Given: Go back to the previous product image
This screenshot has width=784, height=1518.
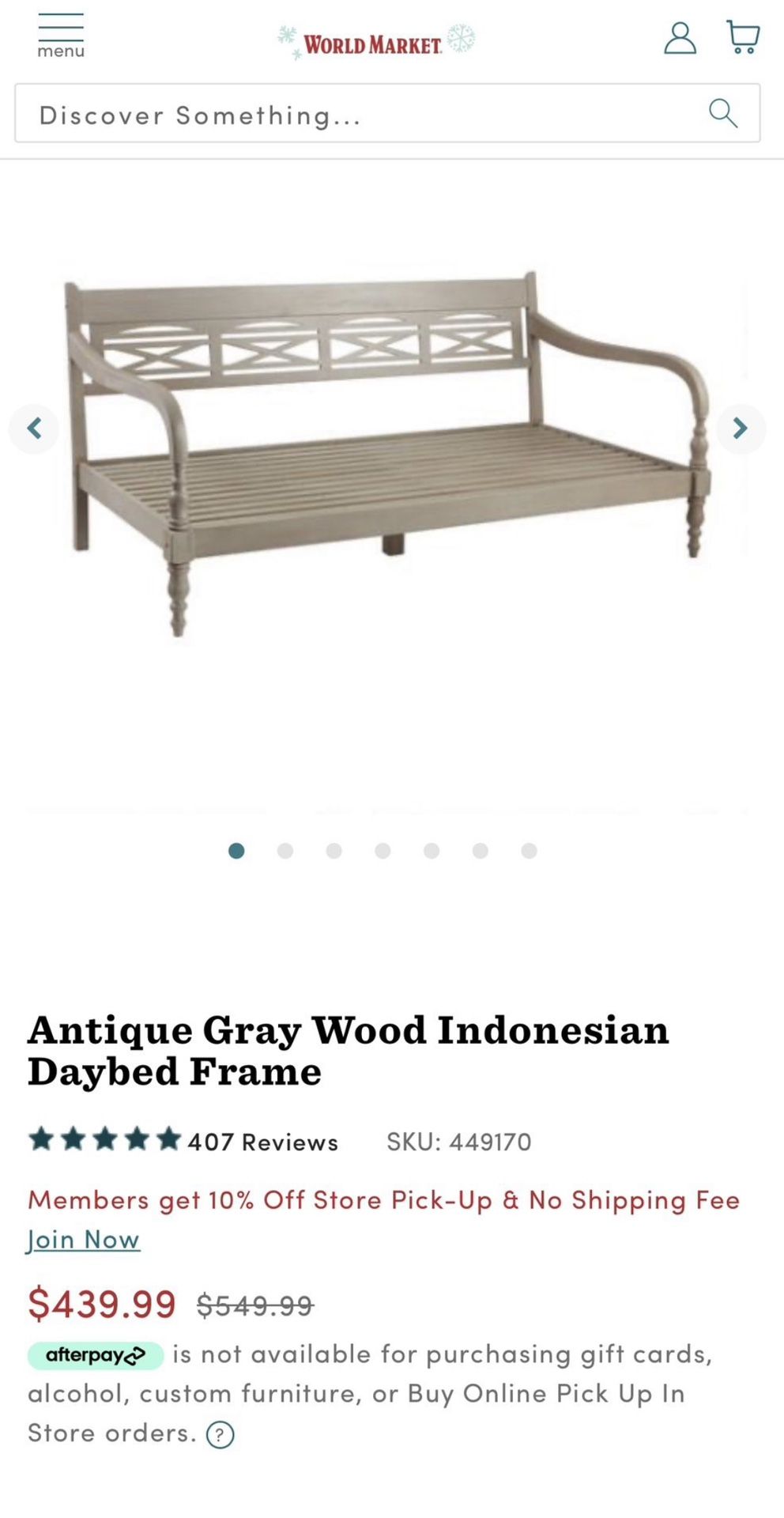Looking at the screenshot, I should coord(35,428).
